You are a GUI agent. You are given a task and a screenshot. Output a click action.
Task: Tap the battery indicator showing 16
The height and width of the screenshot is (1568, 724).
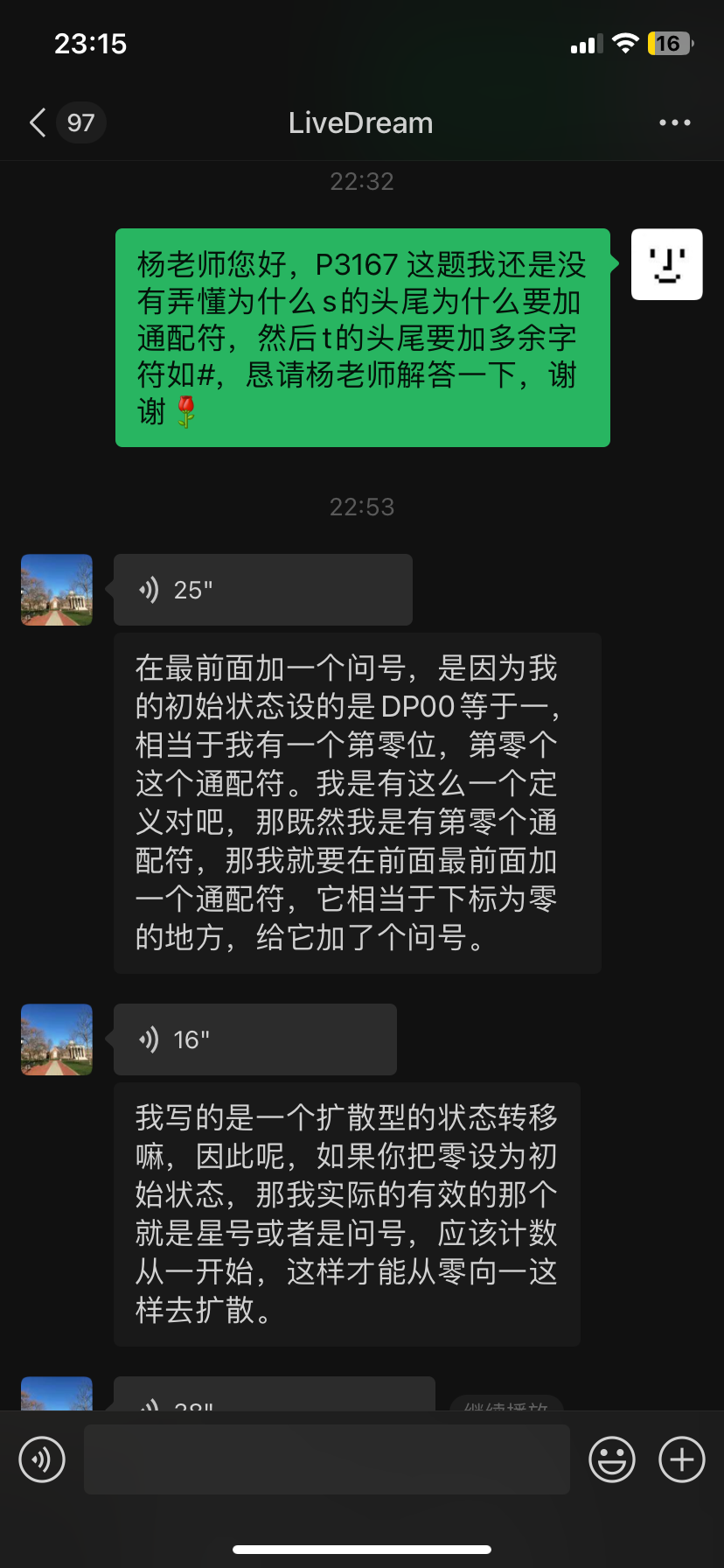667,43
